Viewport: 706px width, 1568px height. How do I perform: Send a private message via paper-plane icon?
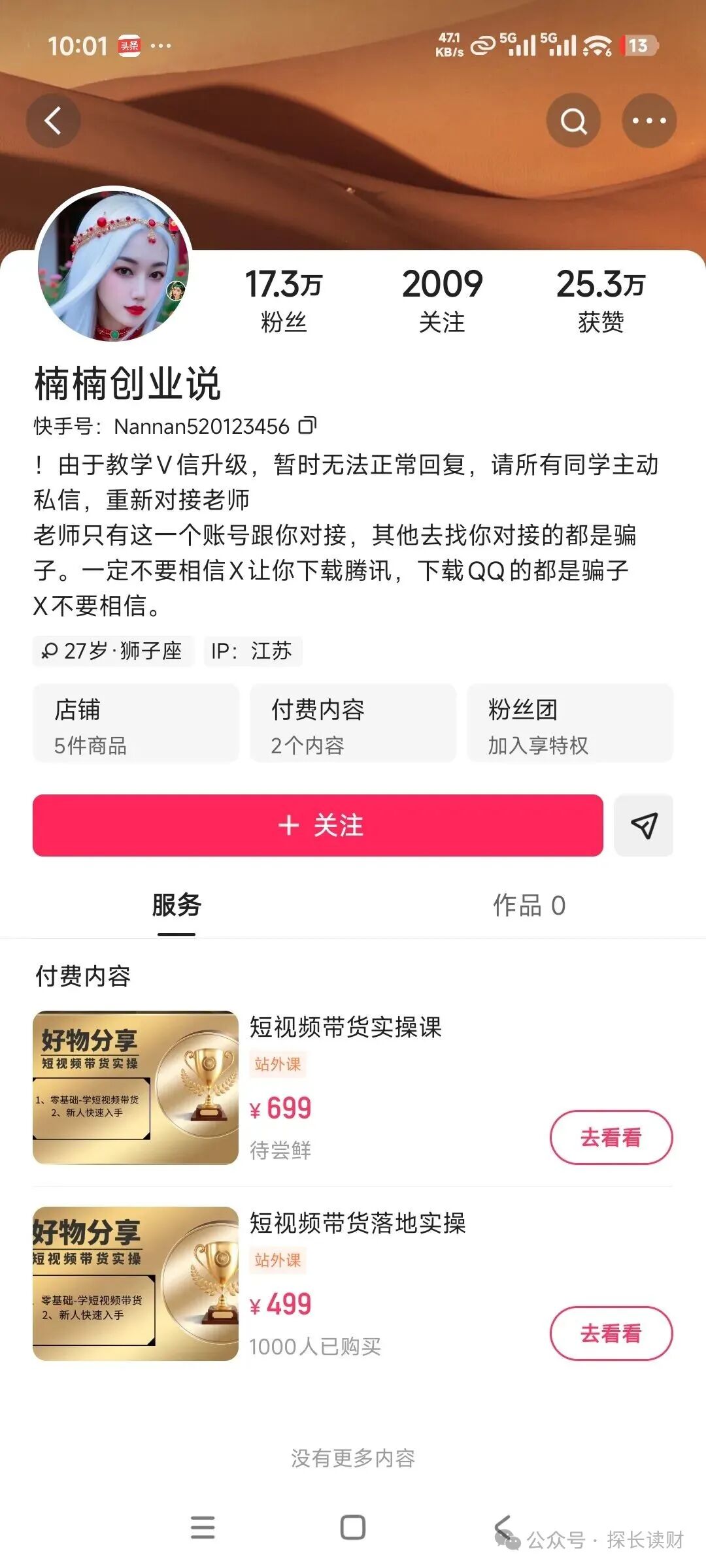coord(644,825)
